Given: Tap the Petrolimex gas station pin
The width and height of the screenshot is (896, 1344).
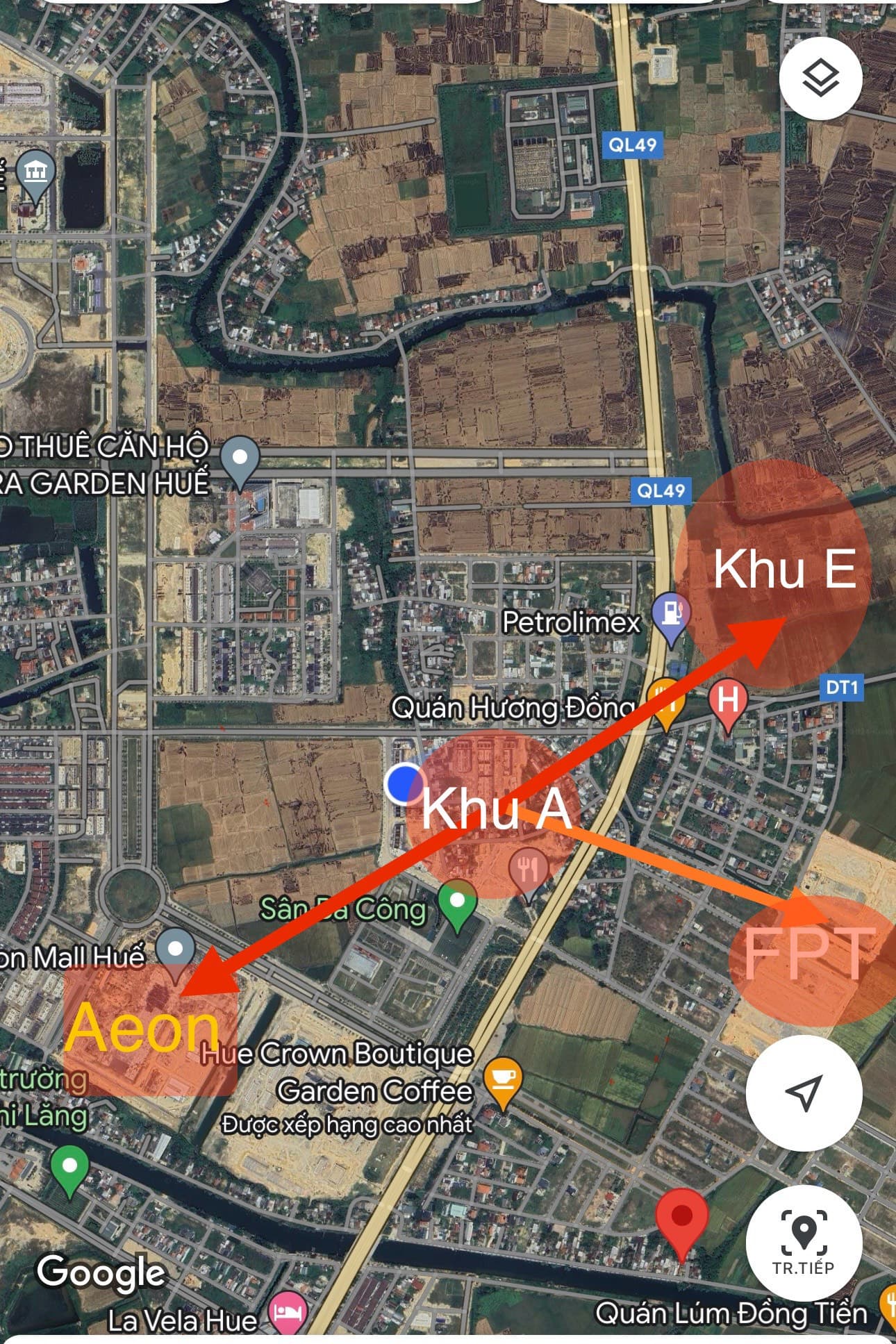Looking at the screenshot, I should click(x=670, y=615).
